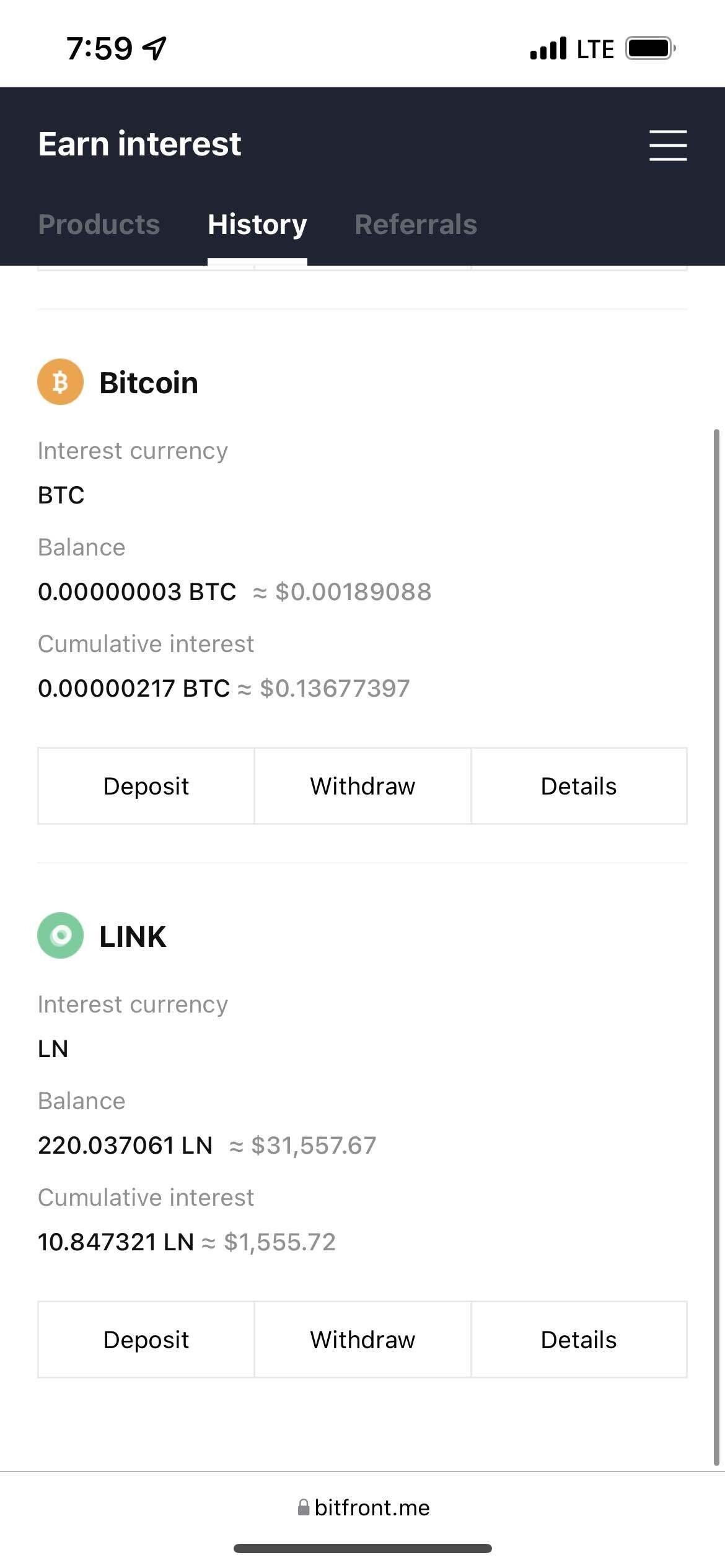Select the History tab
The image size is (725, 1568).
[257, 224]
